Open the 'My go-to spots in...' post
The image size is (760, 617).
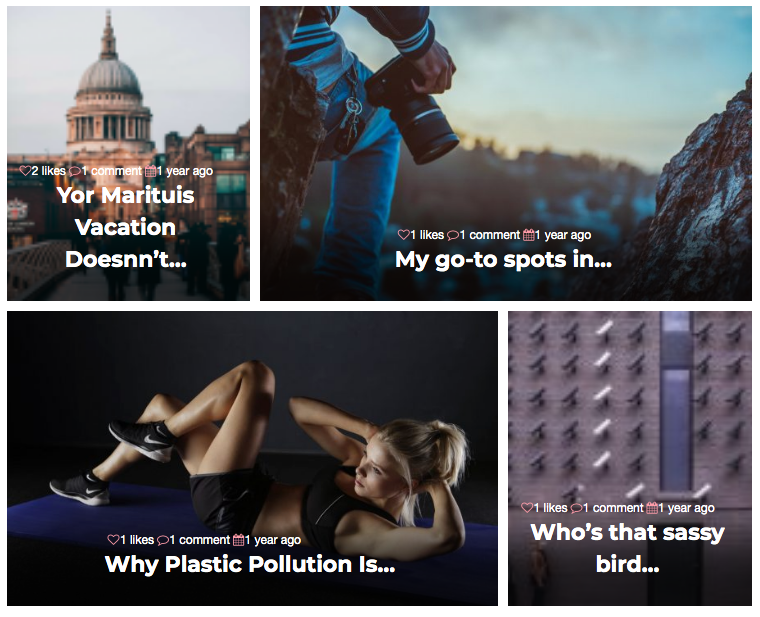tap(503, 260)
